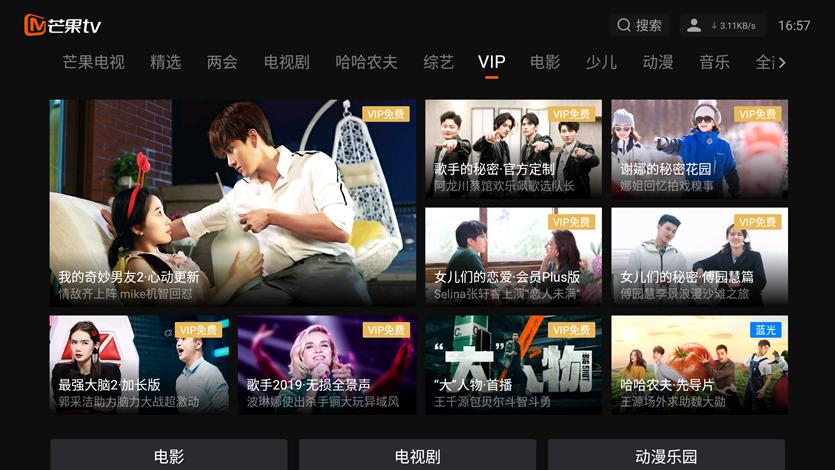Open 最强大脑2·加长版 card
835x470 pixels.
tap(139, 364)
